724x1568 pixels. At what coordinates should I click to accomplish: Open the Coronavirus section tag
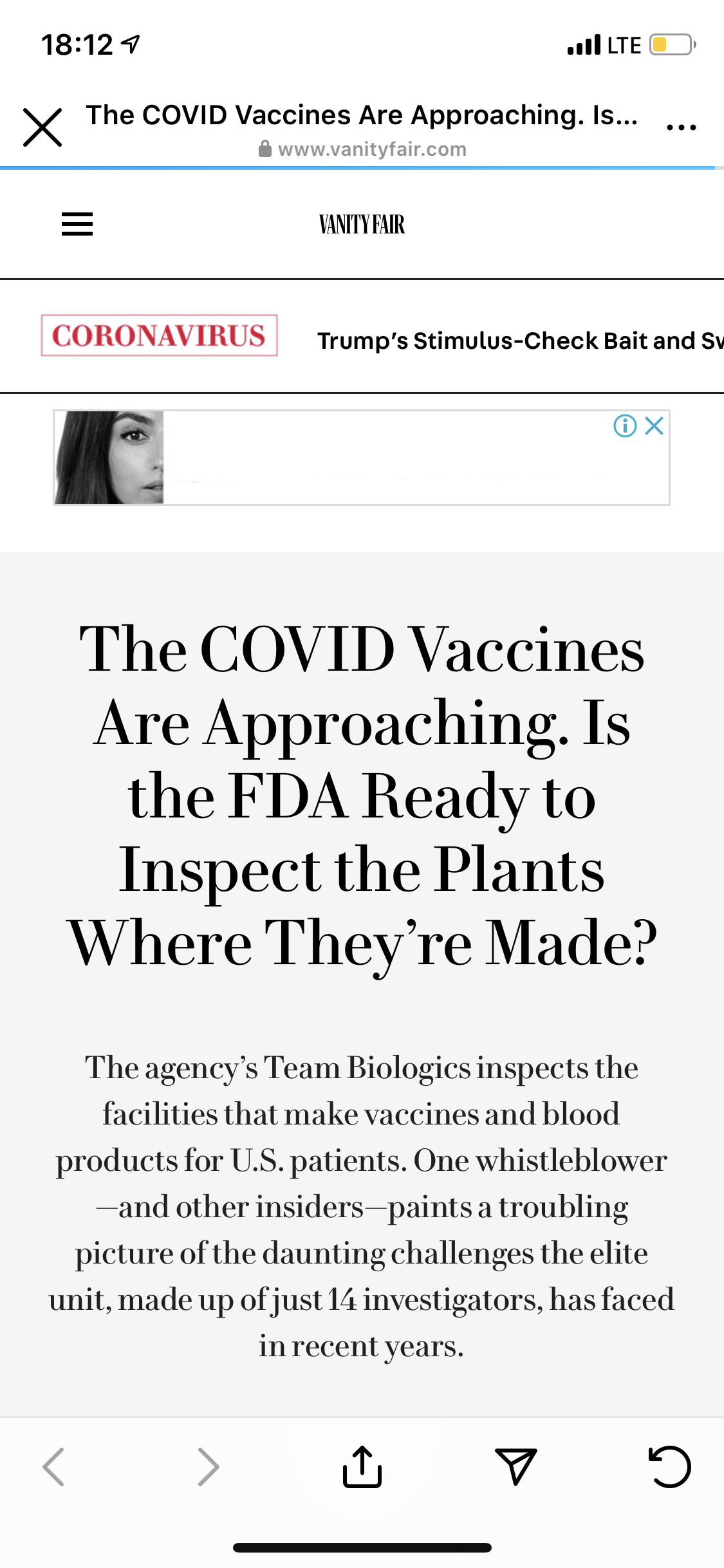(159, 335)
